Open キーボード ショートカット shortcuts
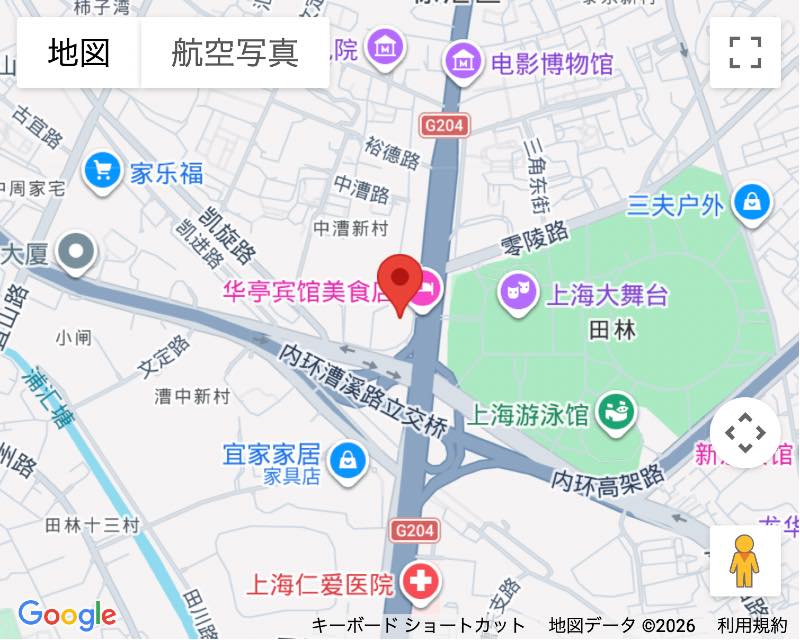Viewport: 800px width, 640px height. click(x=419, y=626)
